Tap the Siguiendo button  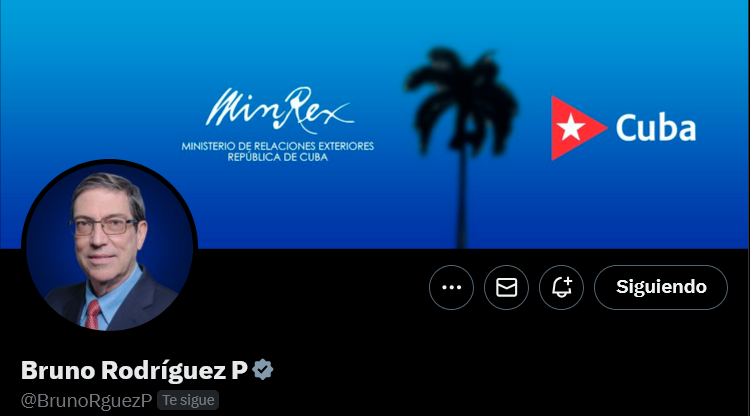point(660,287)
